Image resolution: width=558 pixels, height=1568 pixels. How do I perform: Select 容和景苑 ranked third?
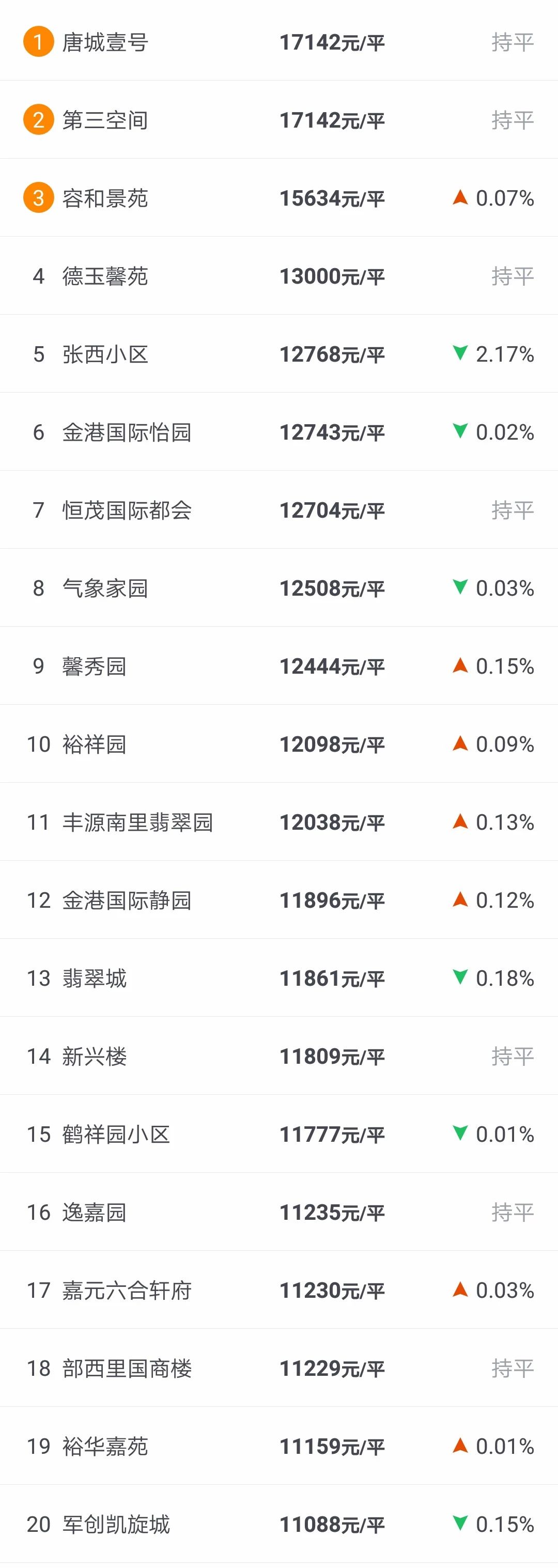click(x=105, y=198)
